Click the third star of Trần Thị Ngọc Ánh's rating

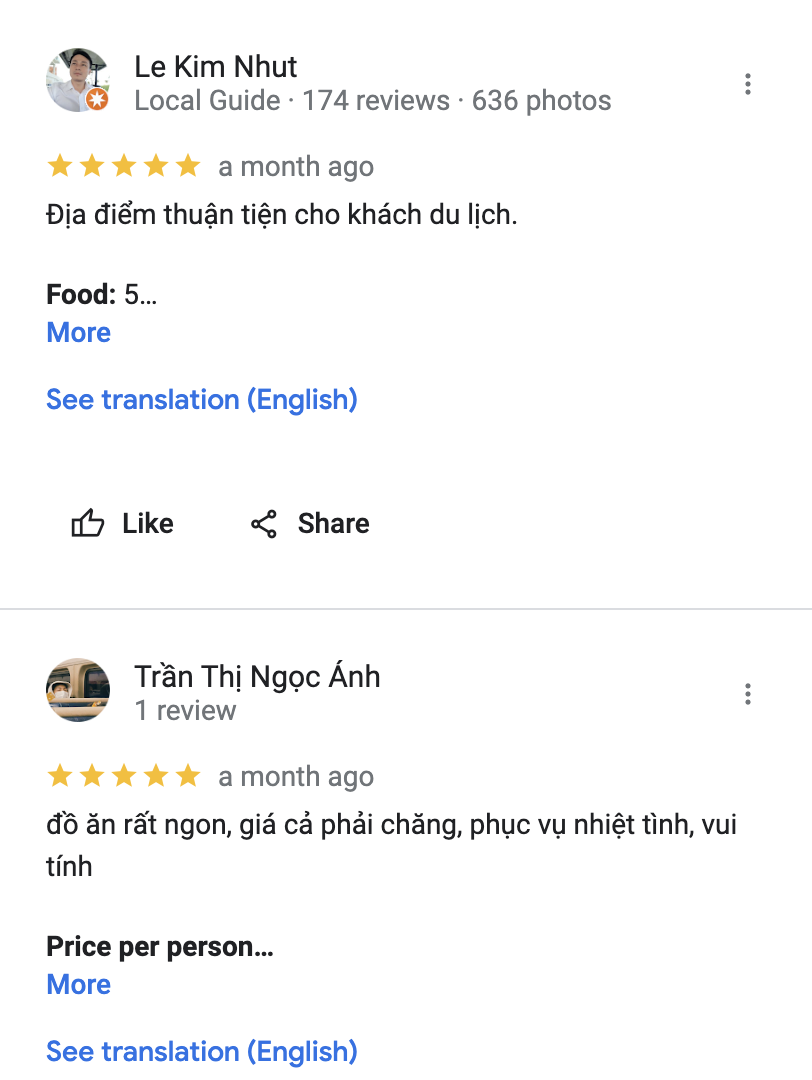[x=121, y=776]
